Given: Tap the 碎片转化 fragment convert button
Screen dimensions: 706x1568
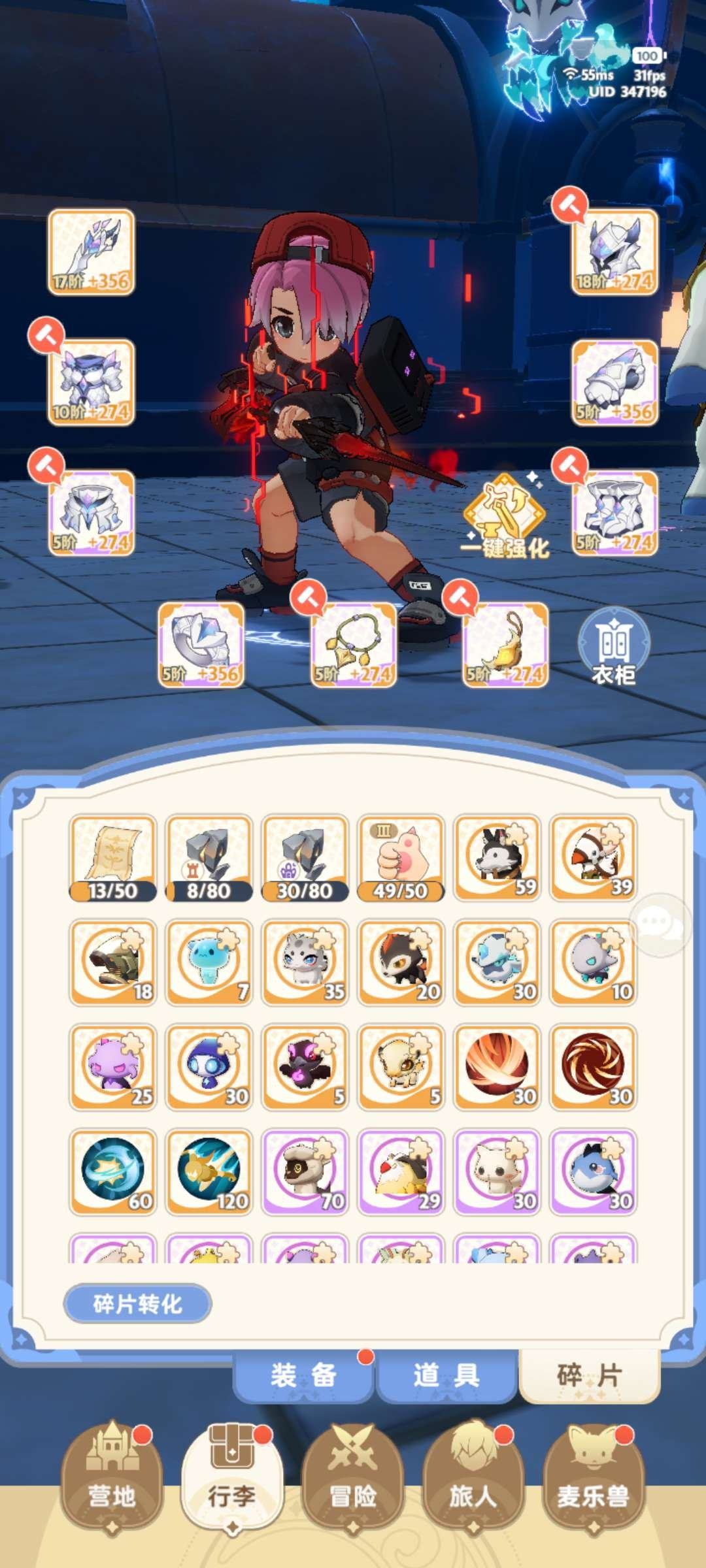Looking at the screenshot, I should coord(137,1303).
